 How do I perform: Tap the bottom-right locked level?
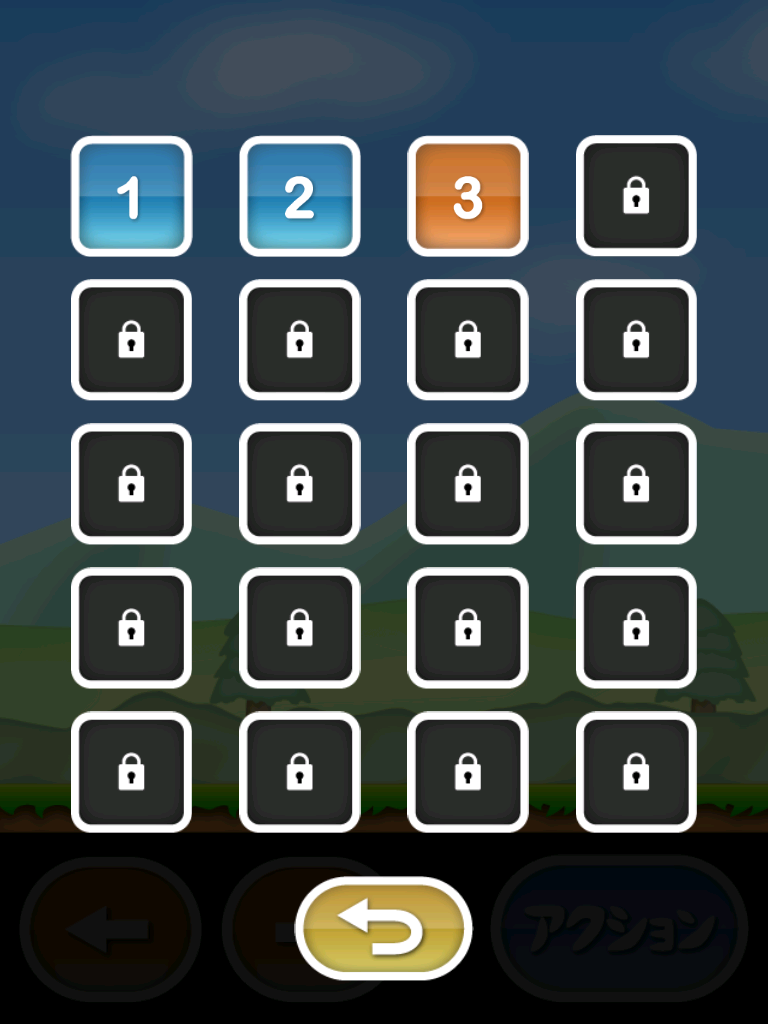(635, 772)
